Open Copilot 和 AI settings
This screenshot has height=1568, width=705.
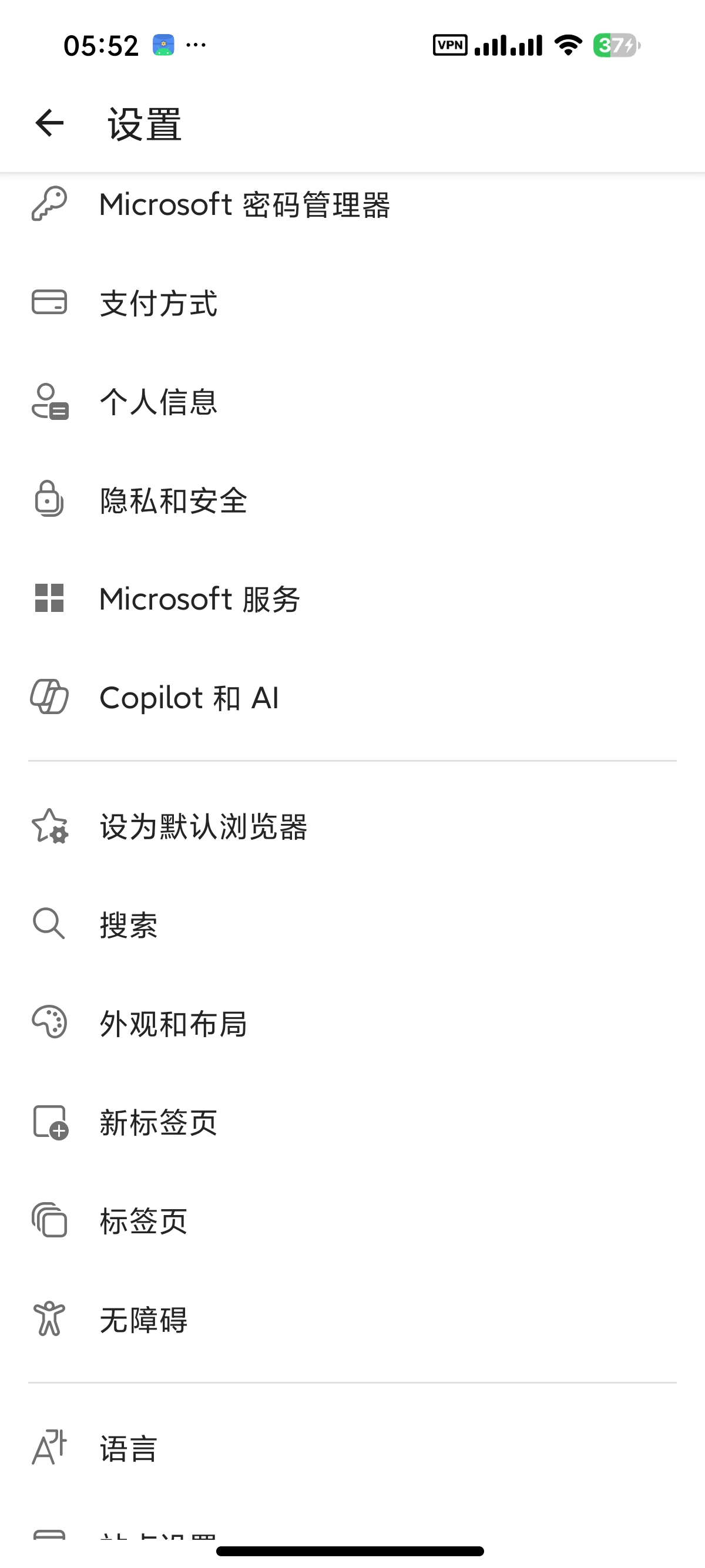coord(352,698)
